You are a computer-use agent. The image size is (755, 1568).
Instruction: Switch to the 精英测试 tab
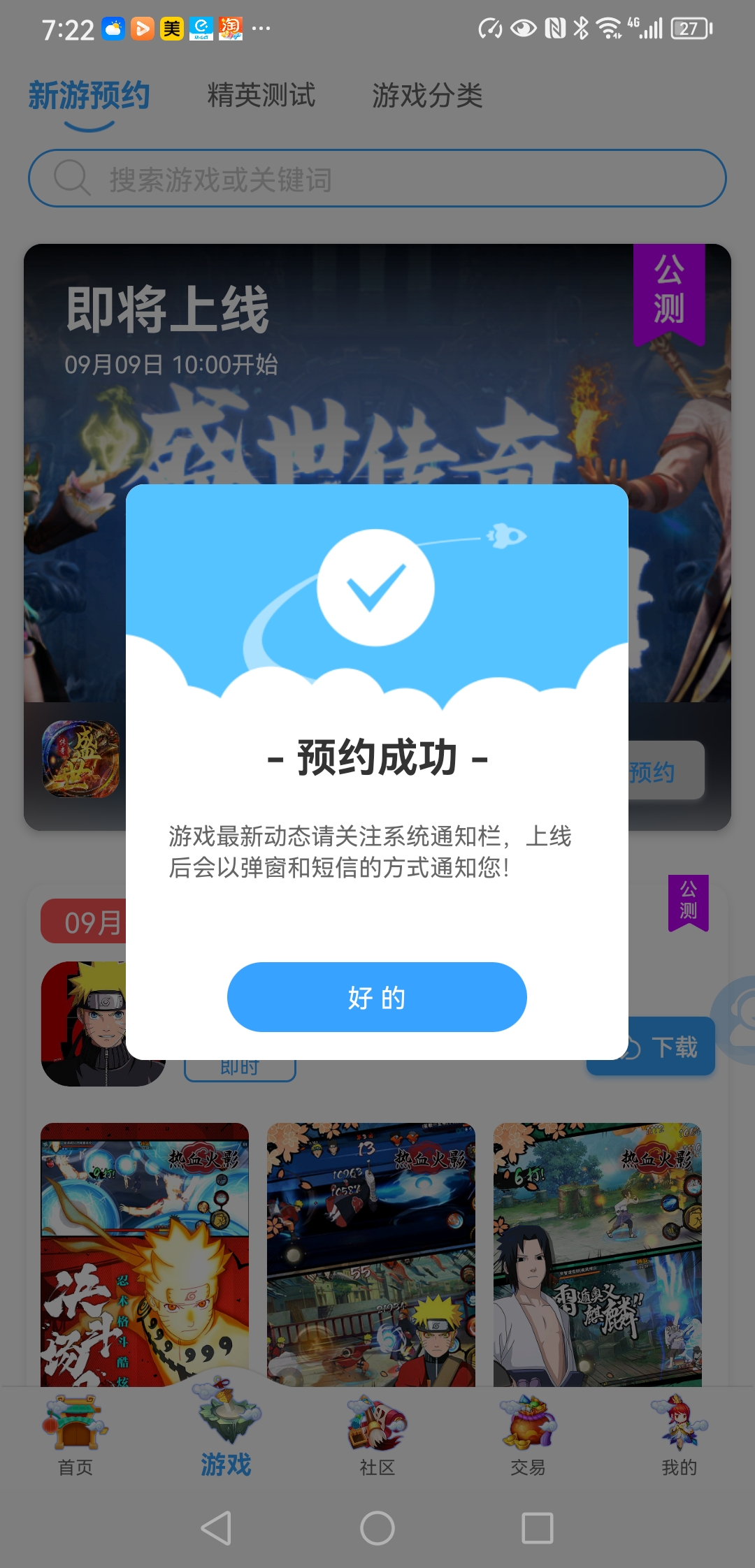[261, 96]
